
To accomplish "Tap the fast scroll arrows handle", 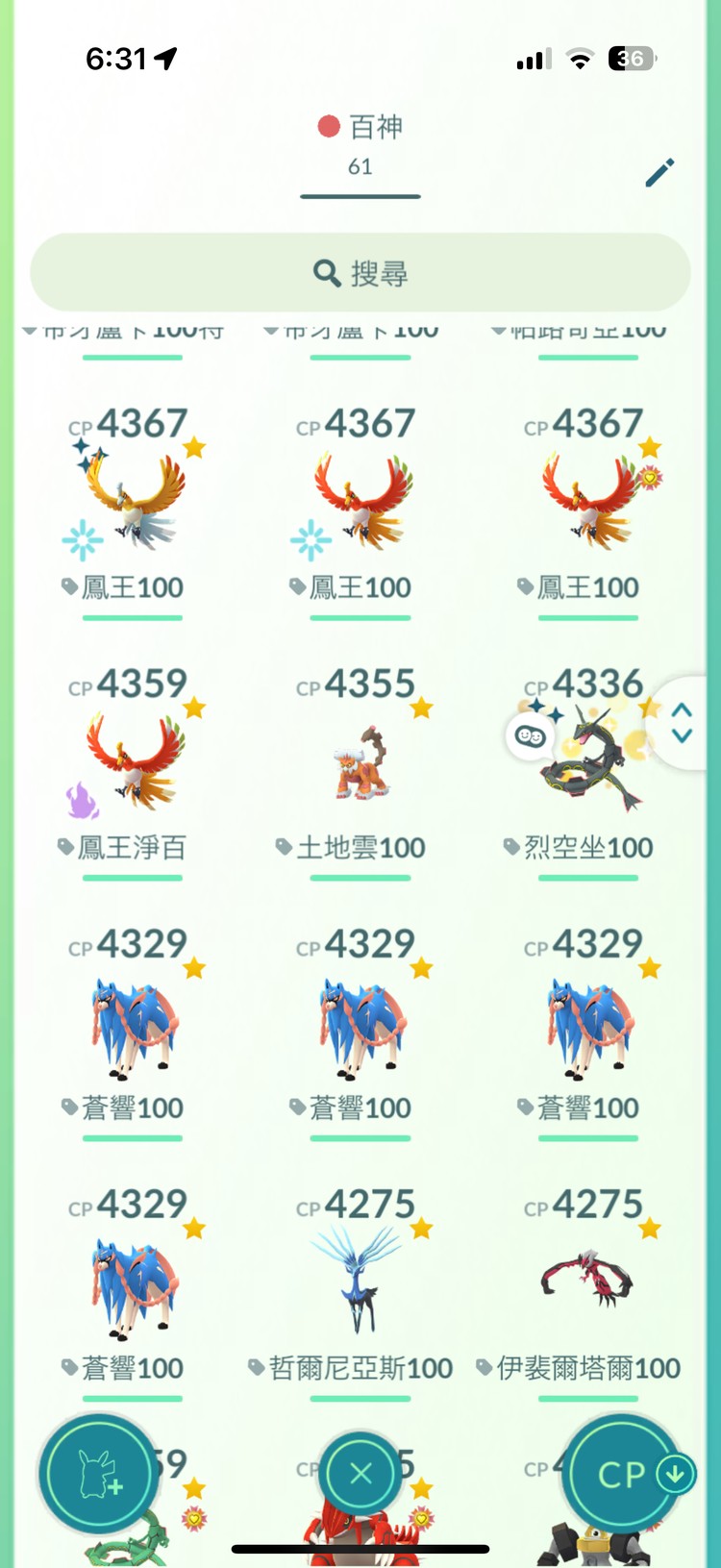I will click(x=682, y=723).
